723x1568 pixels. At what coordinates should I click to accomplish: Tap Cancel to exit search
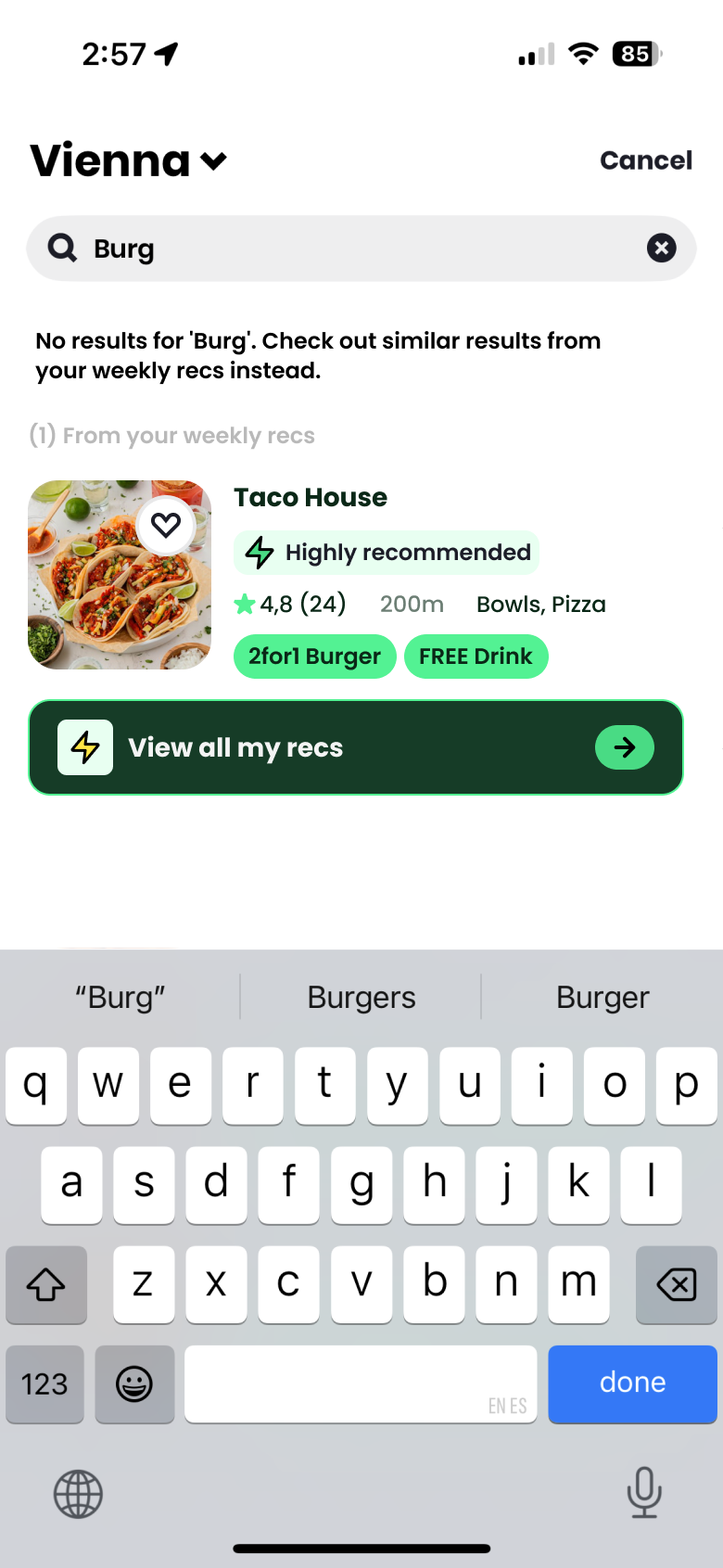[646, 159]
